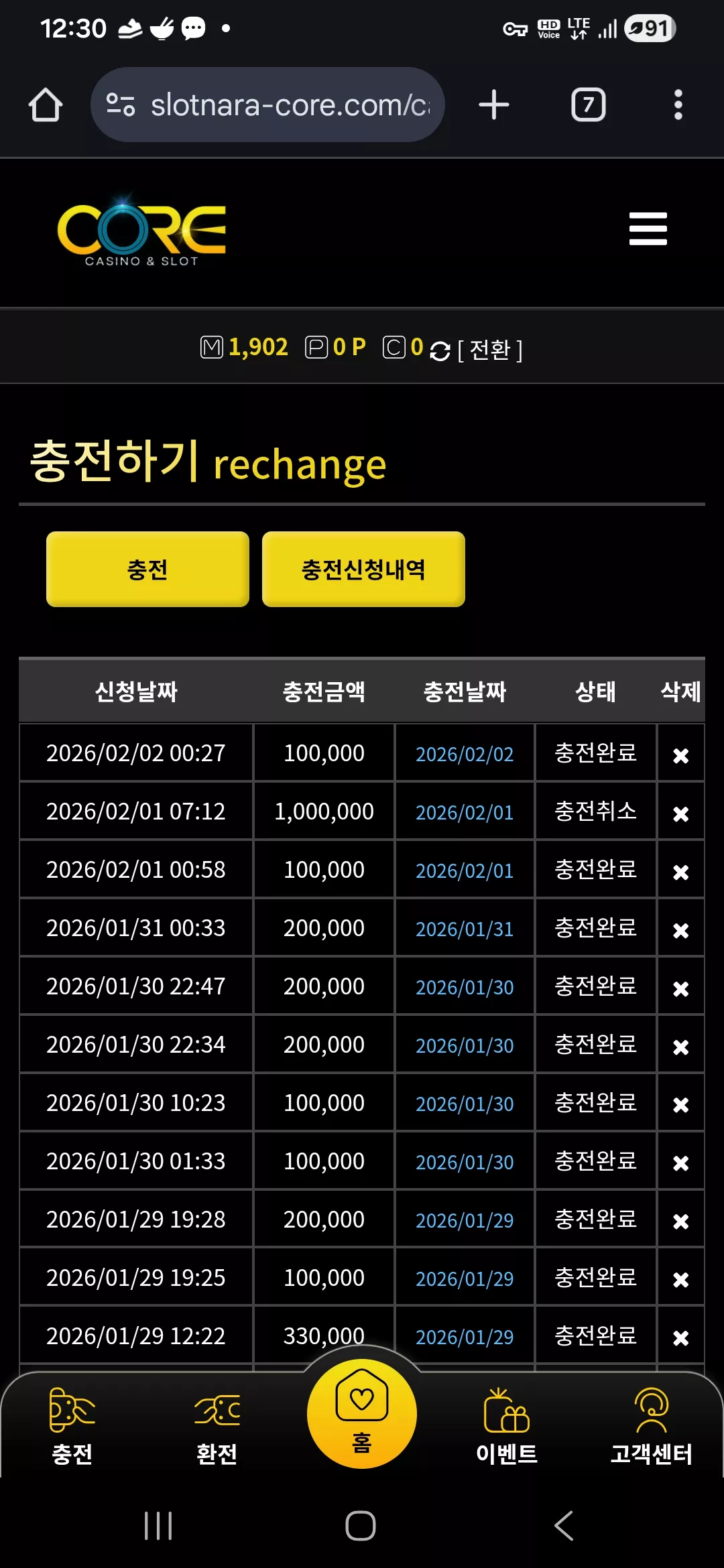
Task: Open the tab switcher showing 7
Action: coord(588,105)
